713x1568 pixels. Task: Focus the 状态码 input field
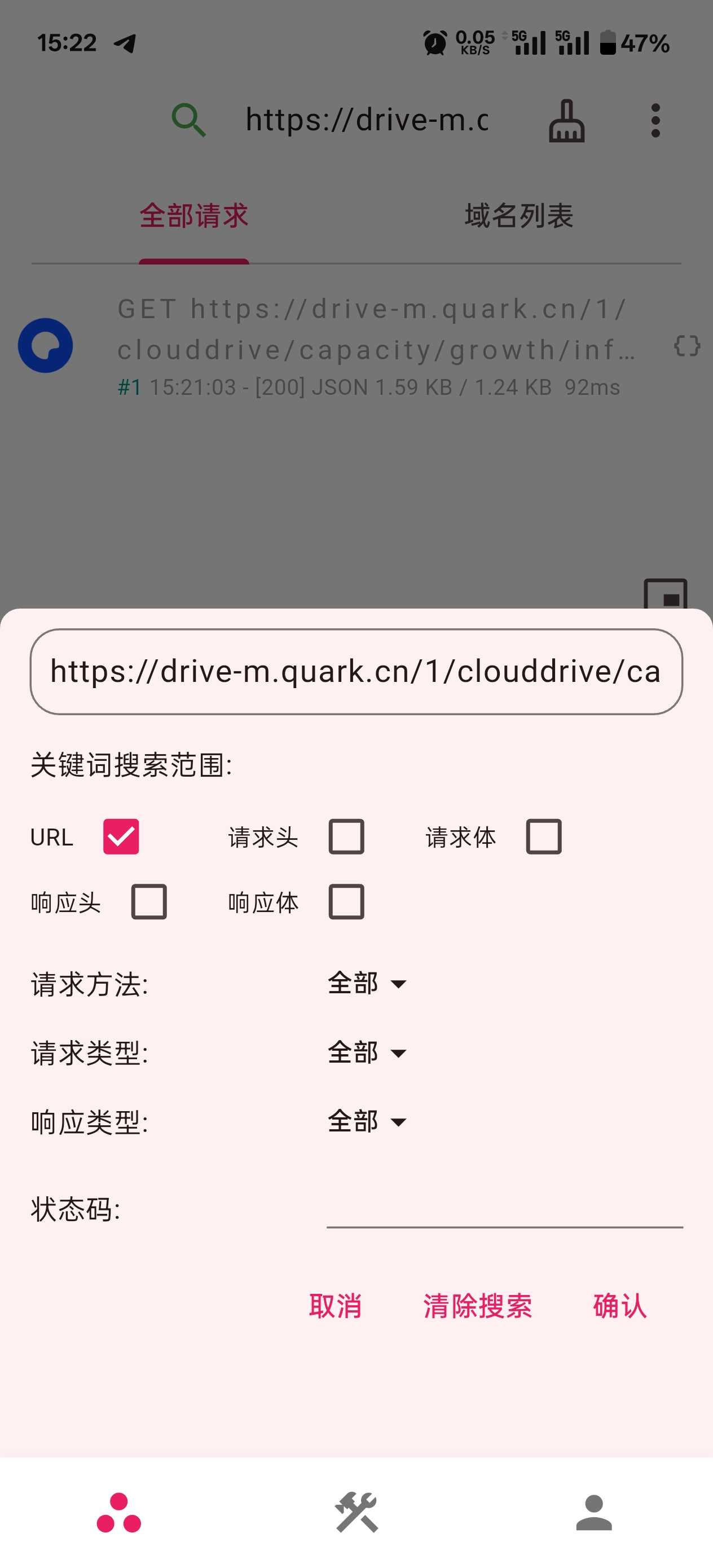point(504,1209)
